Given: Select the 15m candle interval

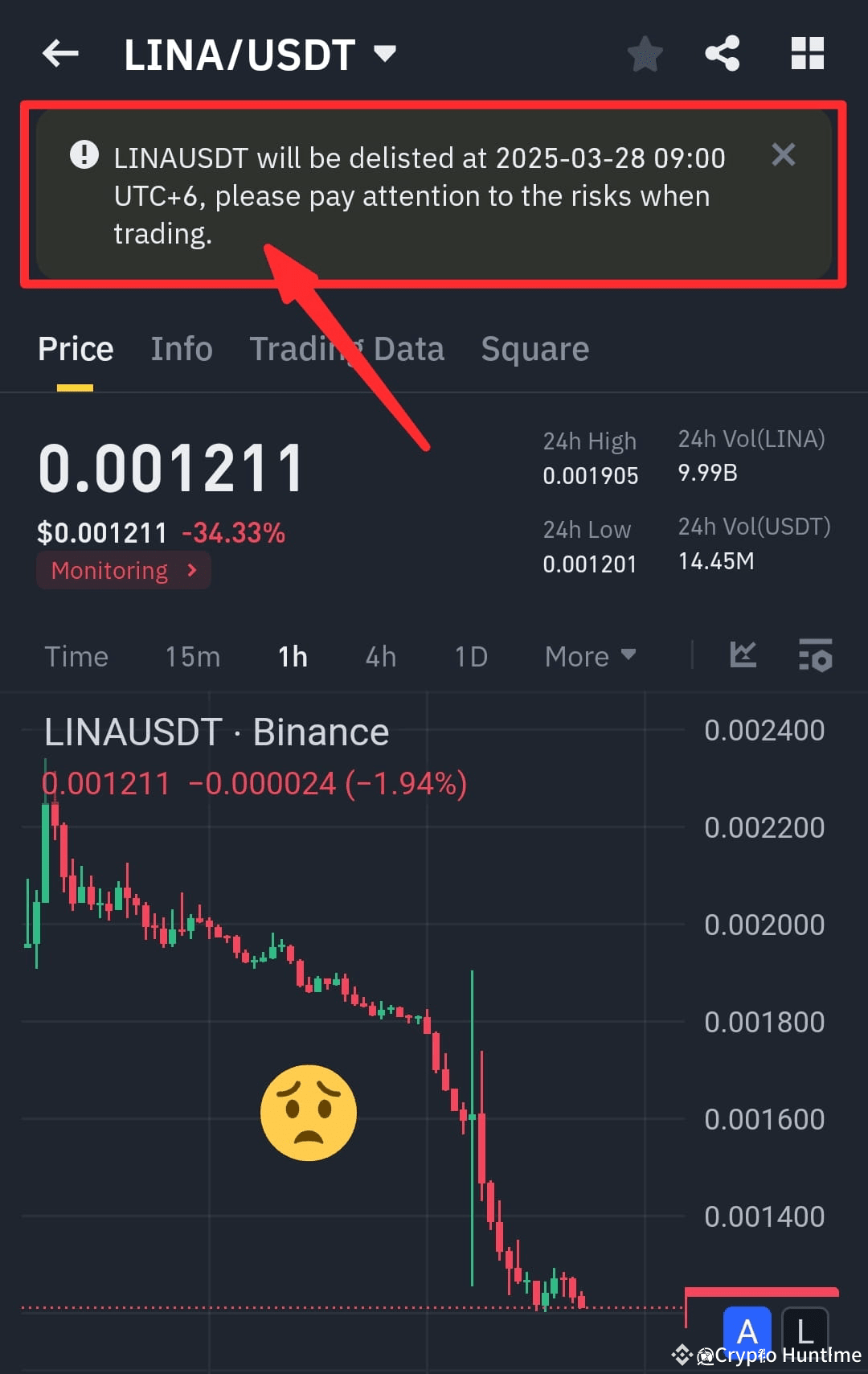Looking at the screenshot, I should (192, 656).
